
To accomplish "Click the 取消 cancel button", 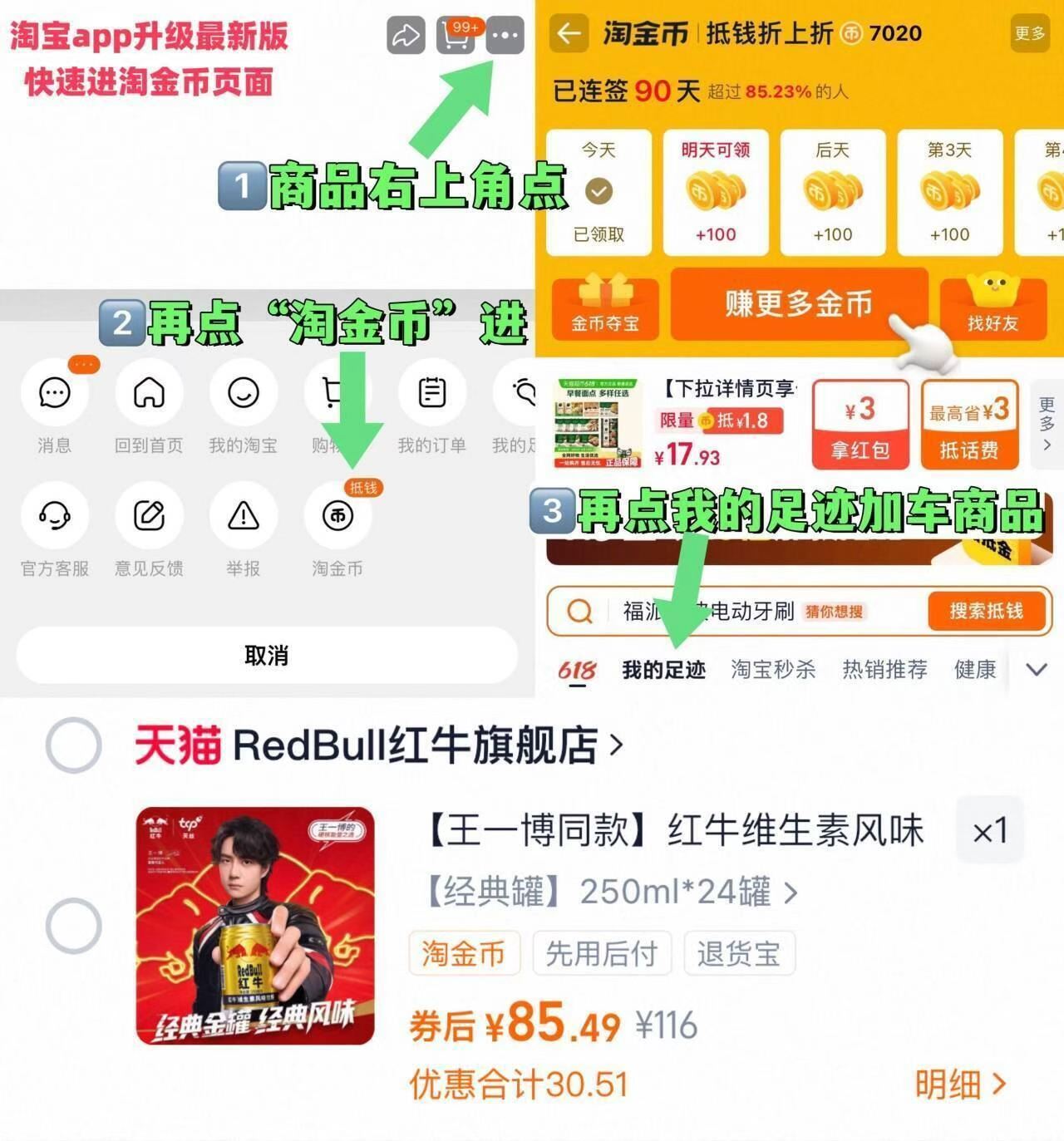I will pyautogui.click(x=268, y=657).
